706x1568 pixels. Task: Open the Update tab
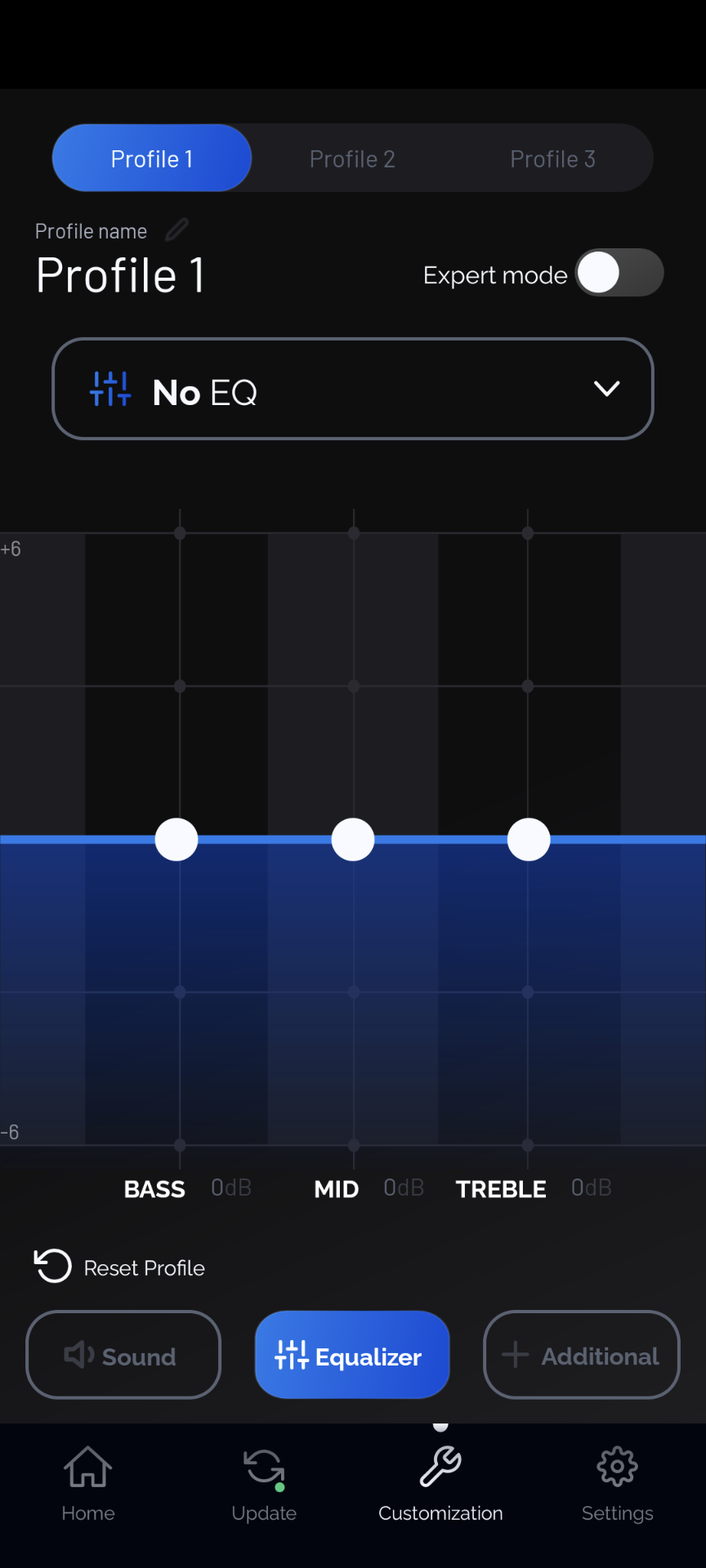pos(264,1484)
